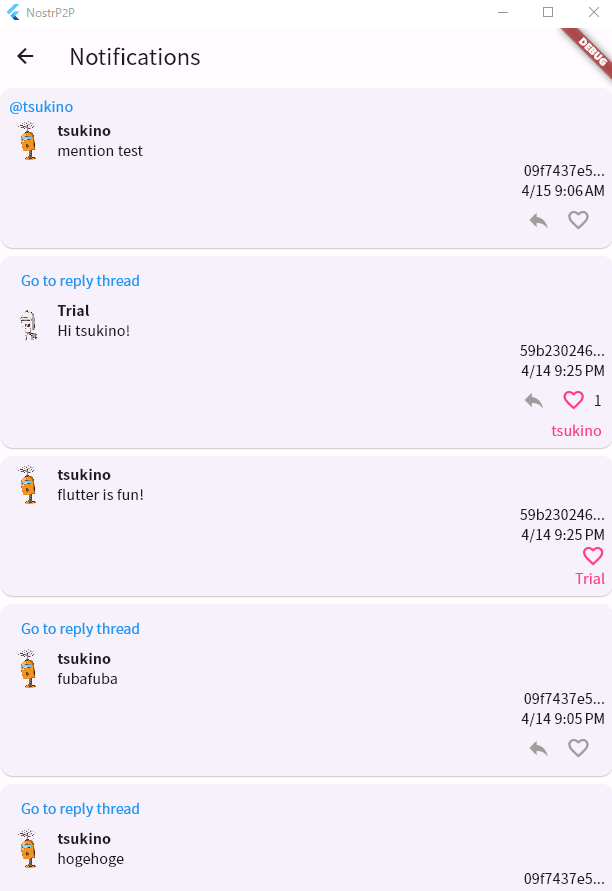The image size is (612, 891).
Task: Go back from Notifications
Action: point(26,57)
